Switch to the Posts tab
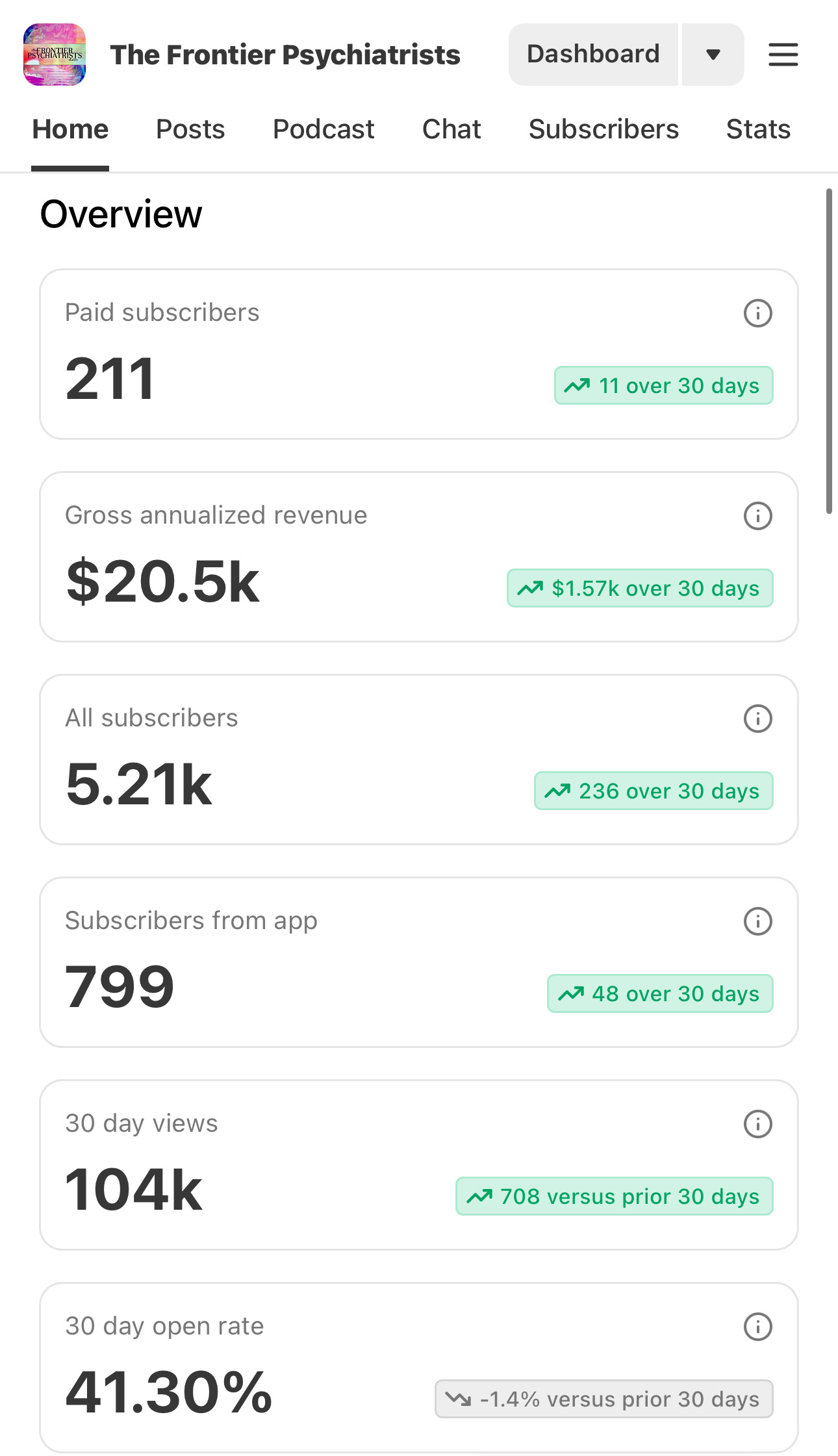The image size is (838, 1456). coord(190,129)
